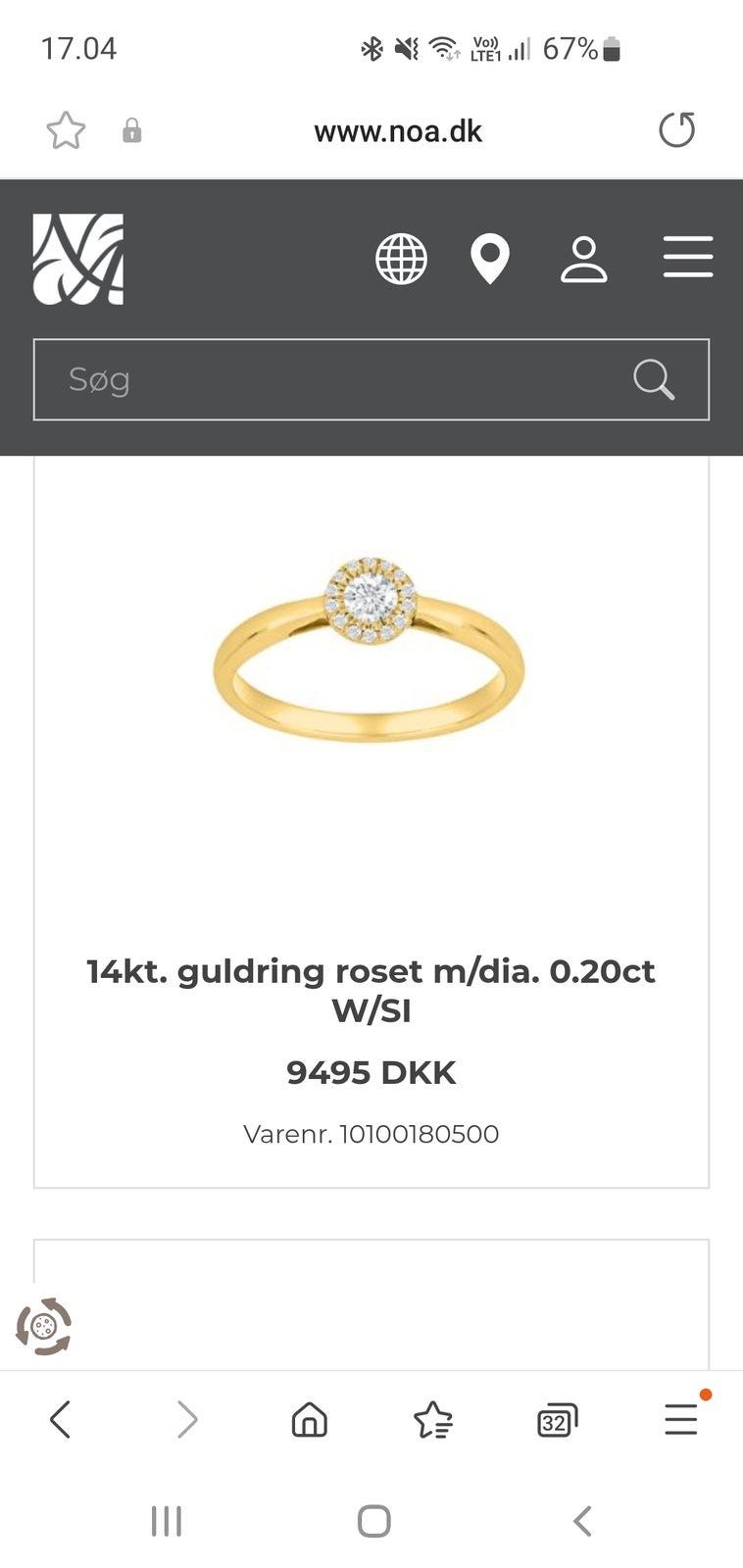The image size is (743, 1568).
Task: Reload the noa.dk page
Action: point(676,130)
